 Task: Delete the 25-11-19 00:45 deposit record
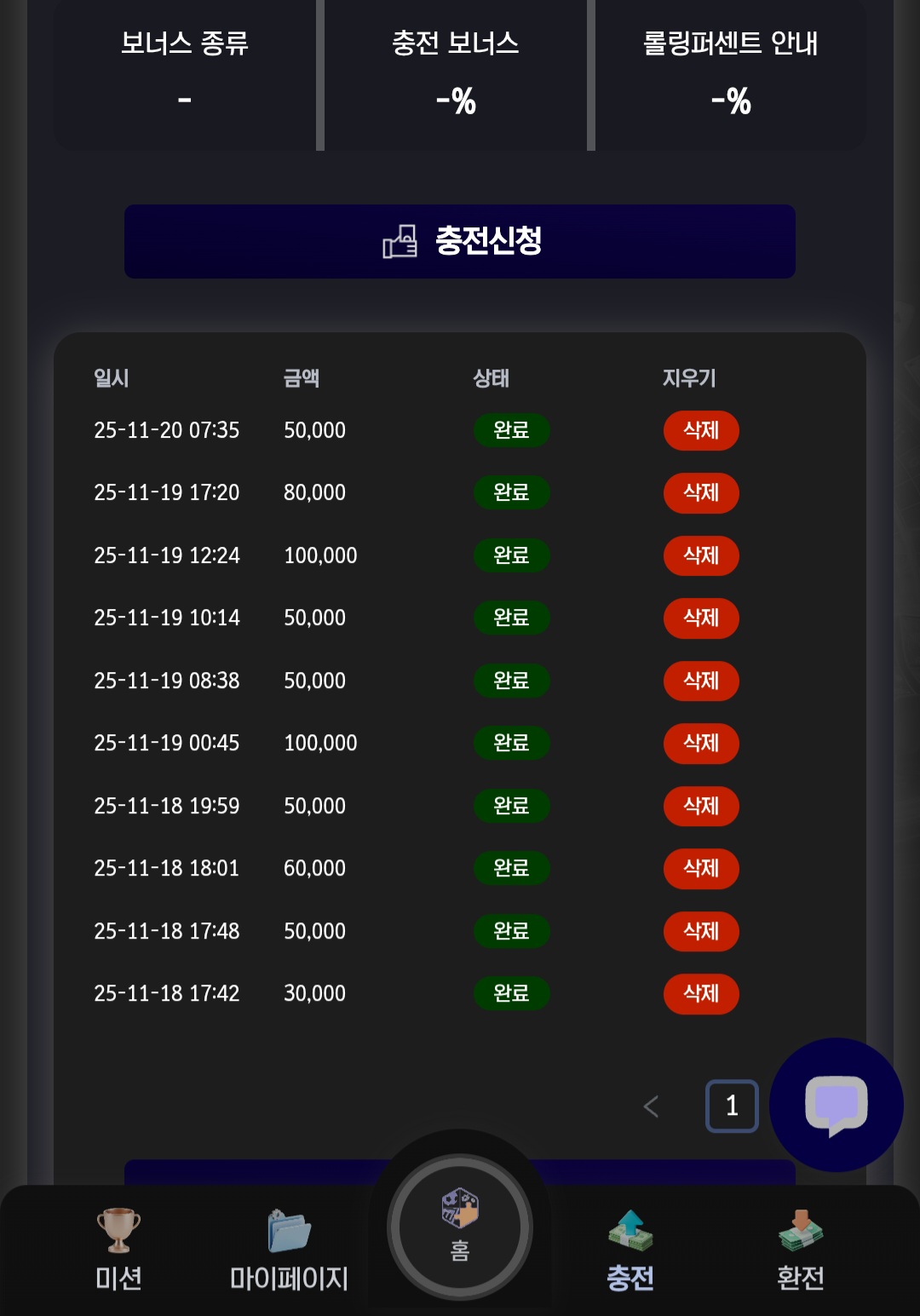click(700, 744)
